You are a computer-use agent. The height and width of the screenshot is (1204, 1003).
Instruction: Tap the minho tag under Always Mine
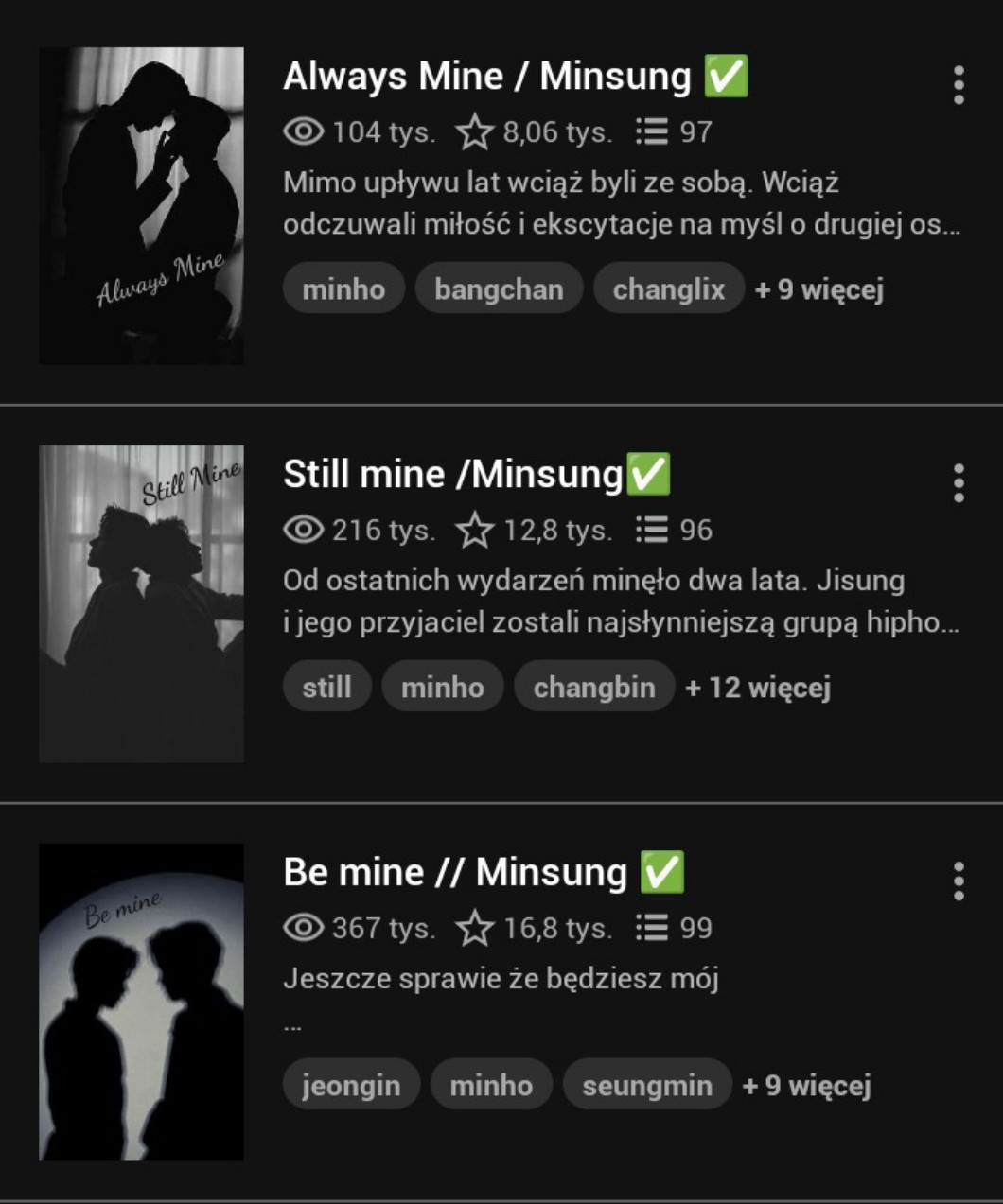click(343, 288)
